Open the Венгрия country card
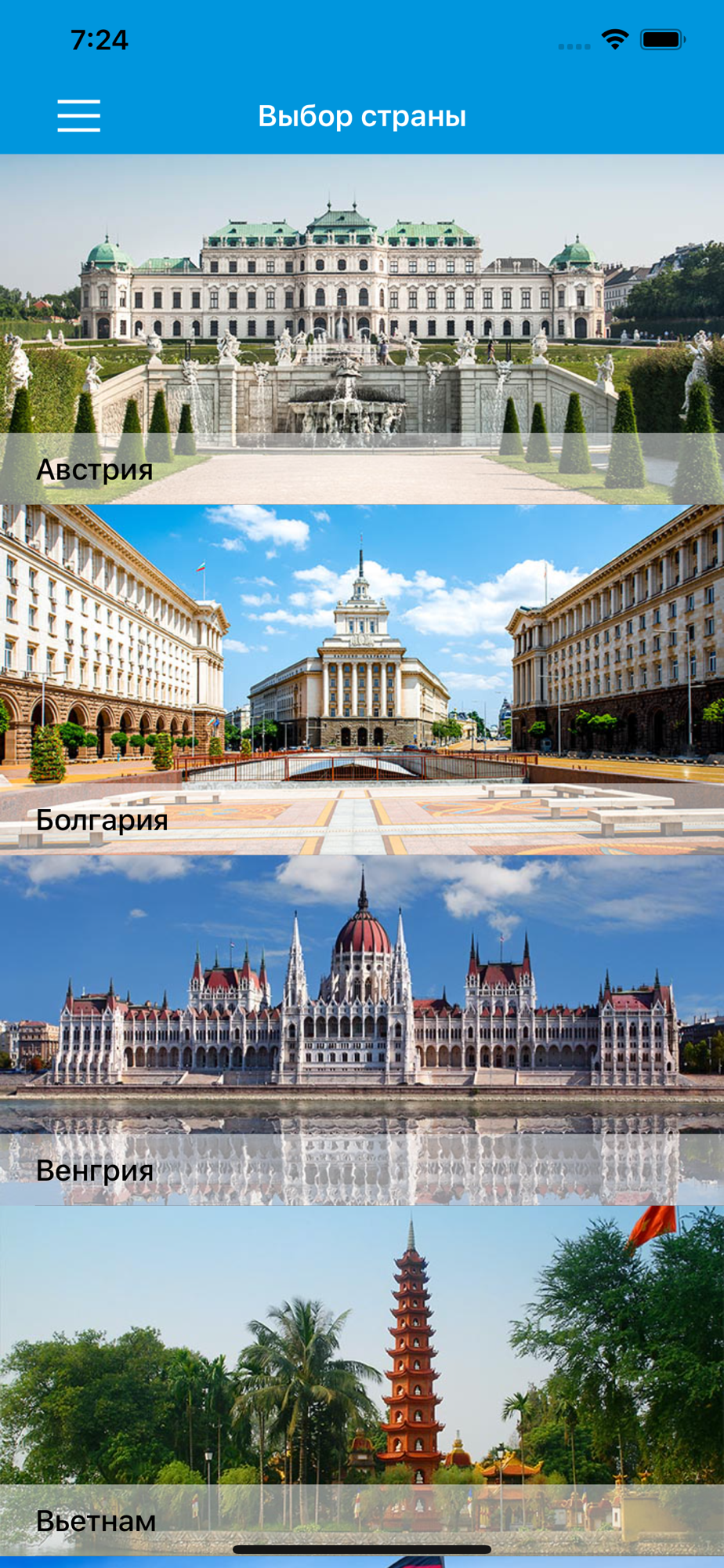 pos(362,1030)
